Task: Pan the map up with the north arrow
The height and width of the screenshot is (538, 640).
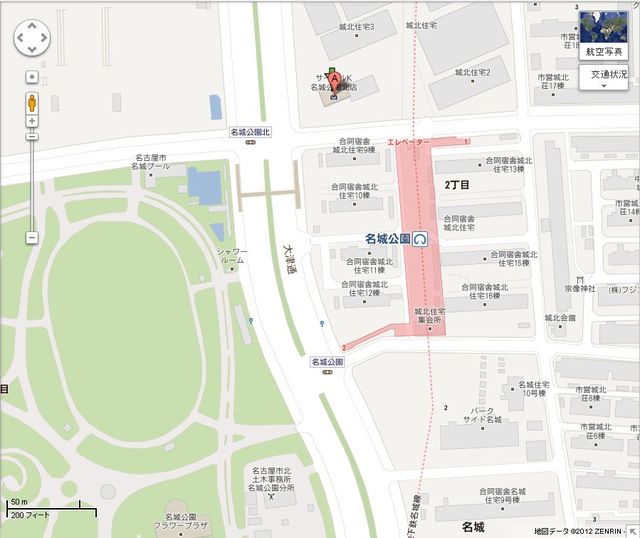Action: pyautogui.click(x=31, y=26)
